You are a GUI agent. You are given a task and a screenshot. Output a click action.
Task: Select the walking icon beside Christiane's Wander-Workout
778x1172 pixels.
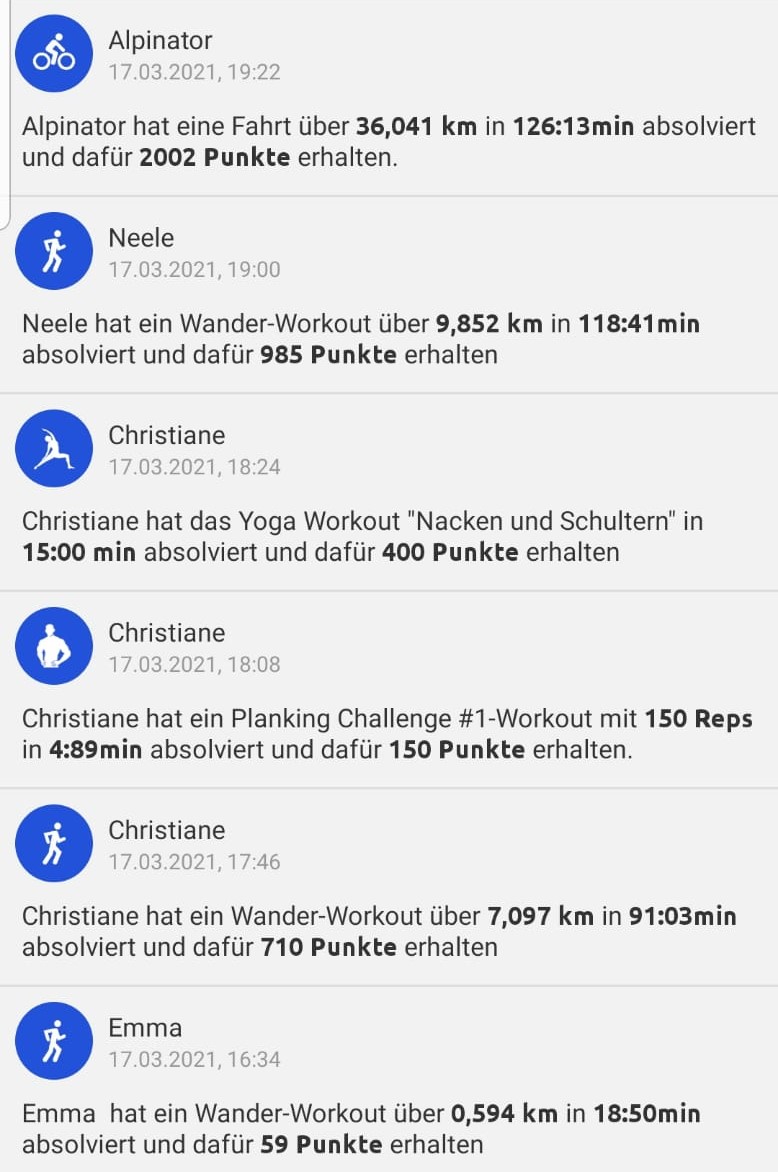54,843
